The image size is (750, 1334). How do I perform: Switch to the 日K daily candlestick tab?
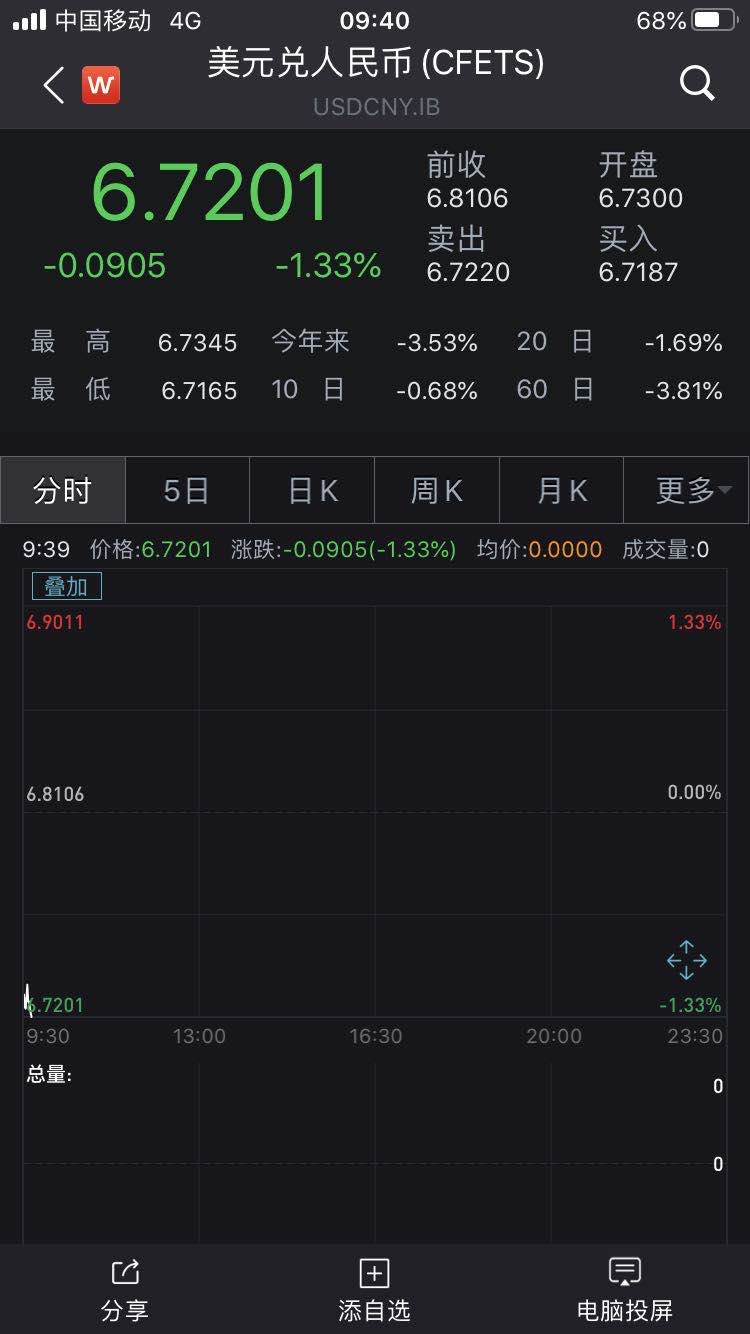(x=312, y=490)
